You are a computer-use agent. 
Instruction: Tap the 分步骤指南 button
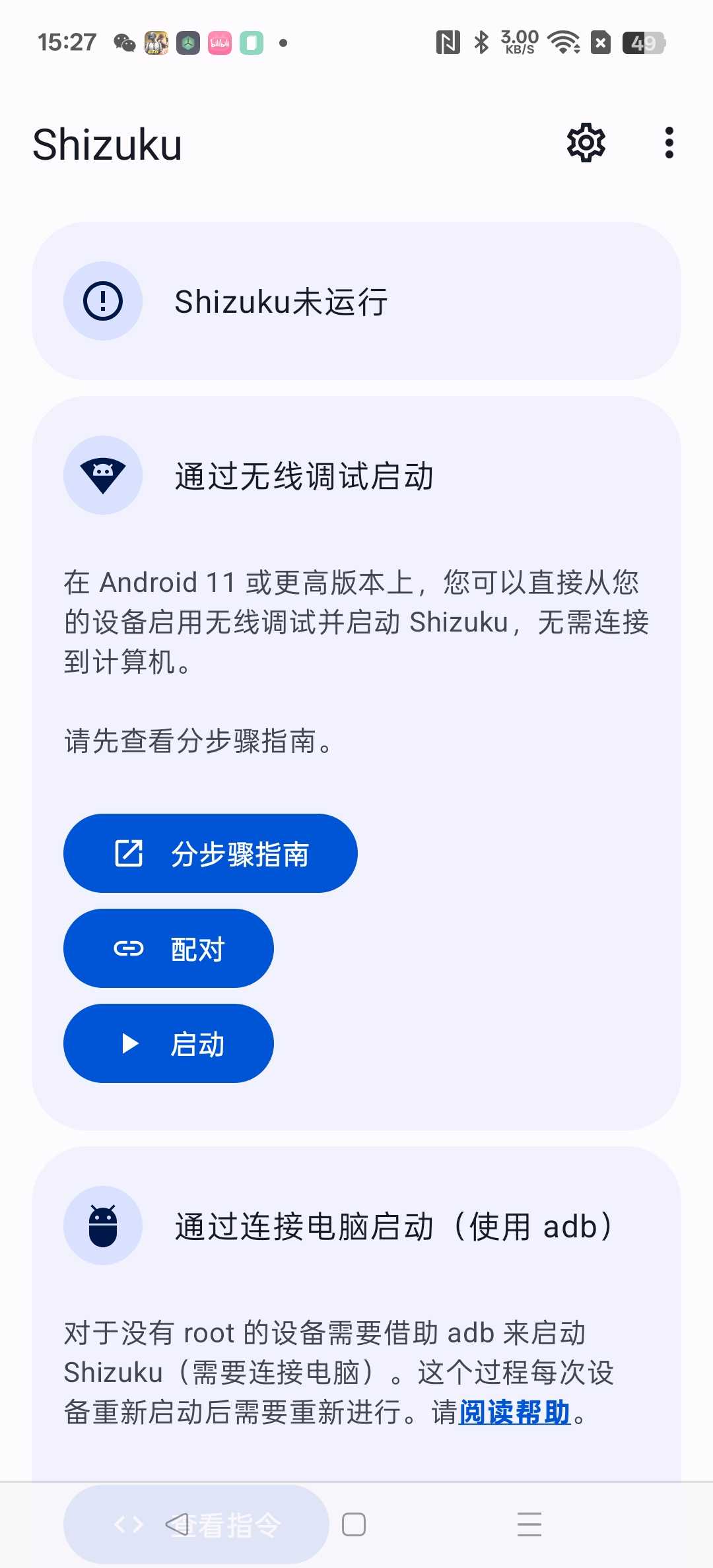pyautogui.click(x=210, y=853)
